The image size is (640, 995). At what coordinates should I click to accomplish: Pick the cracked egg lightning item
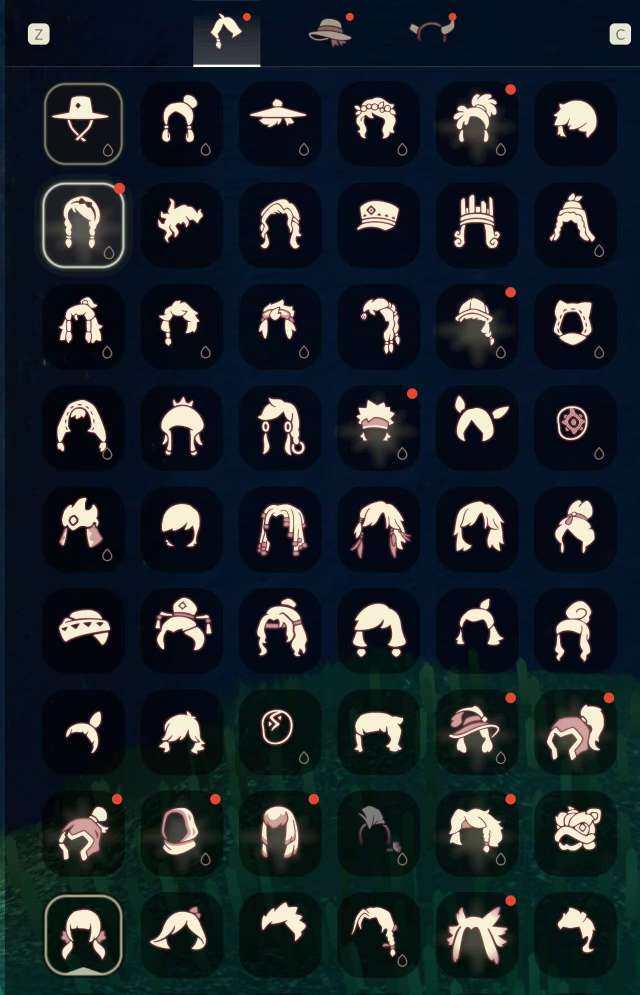coord(280,731)
